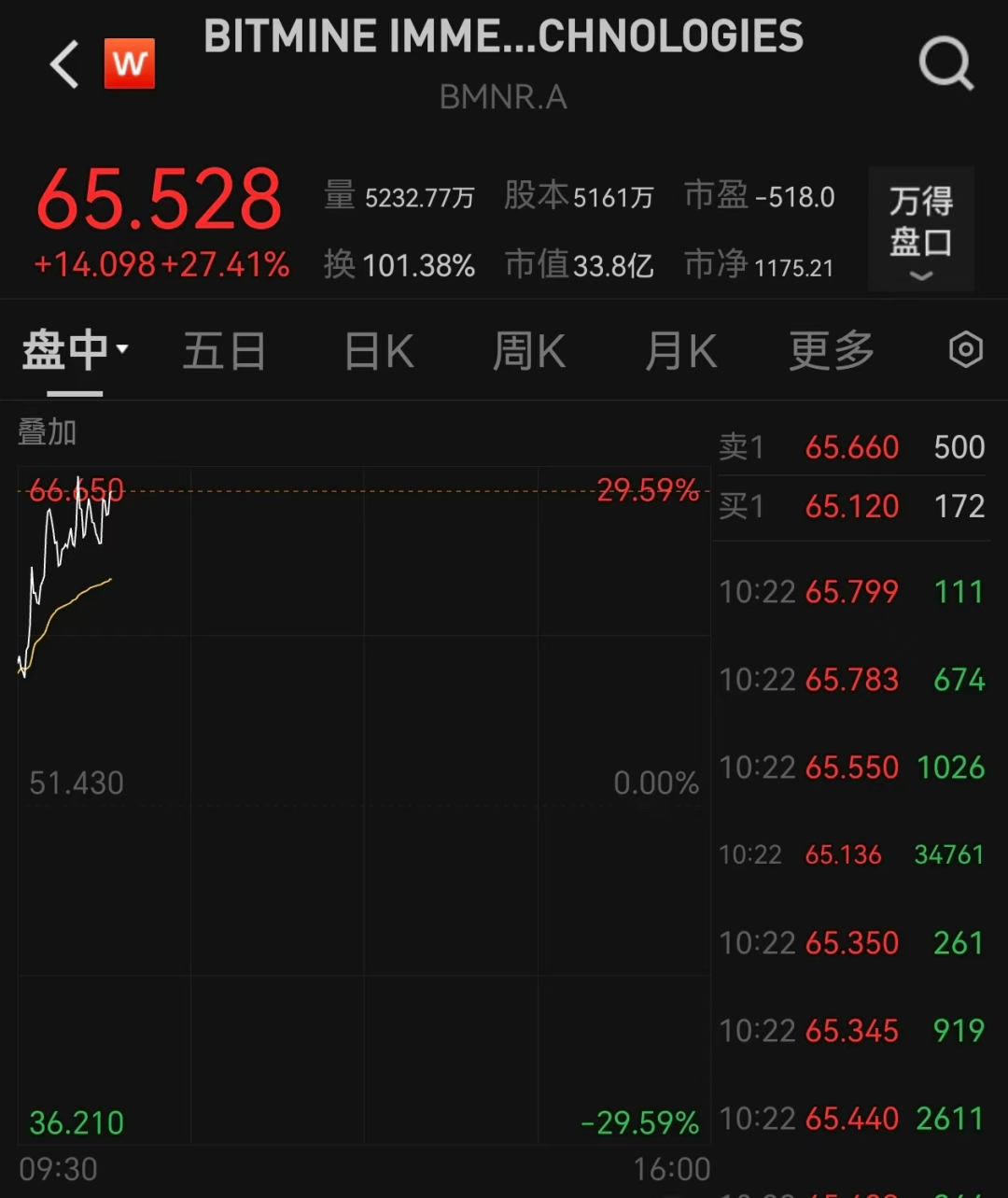Viewport: 1008px width, 1198px height.
Task: Open chart settings via the gear icon
Action: pyautogui.click(x=964, y=350)
